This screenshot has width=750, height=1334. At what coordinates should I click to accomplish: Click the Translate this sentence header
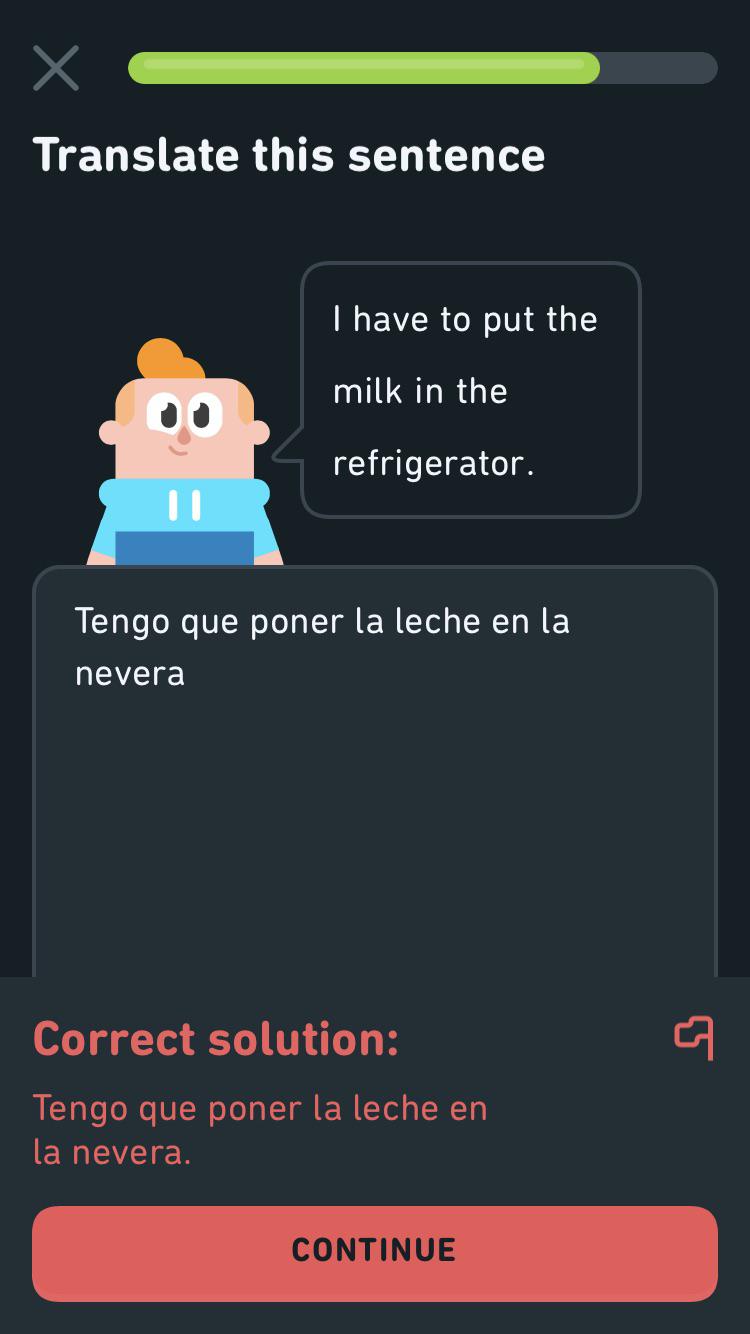pos(290,155)
